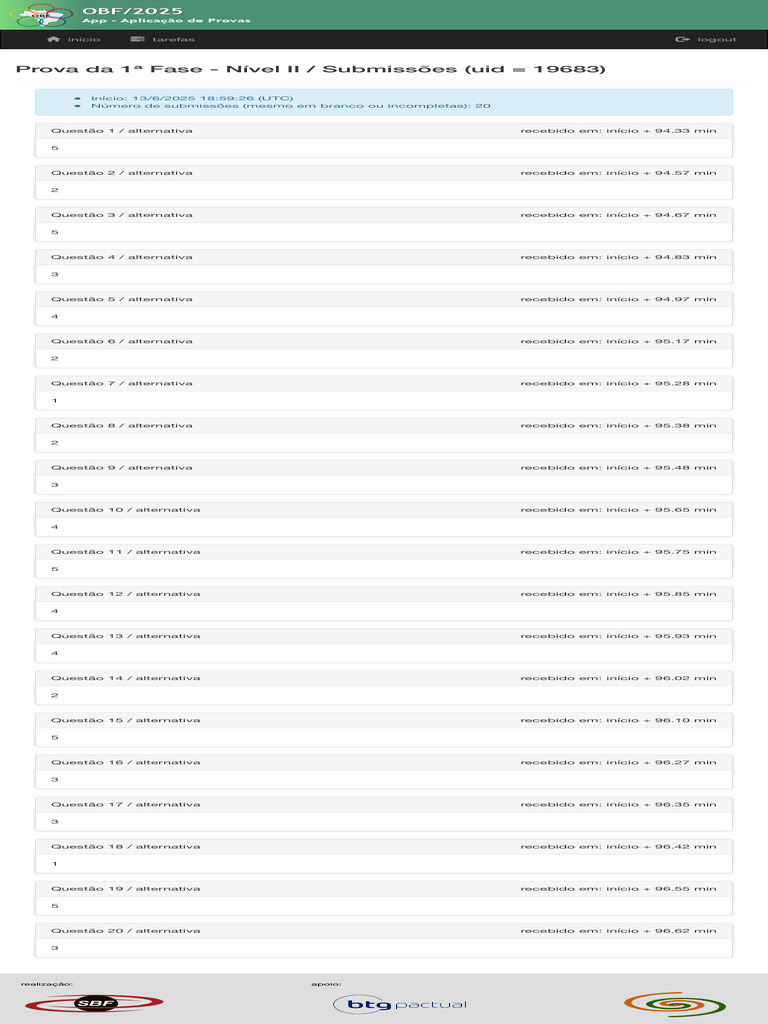Open the tarefas menu item
Image resolution: width=768 pixels, height=1024 pixels.
tap(163, 39)
